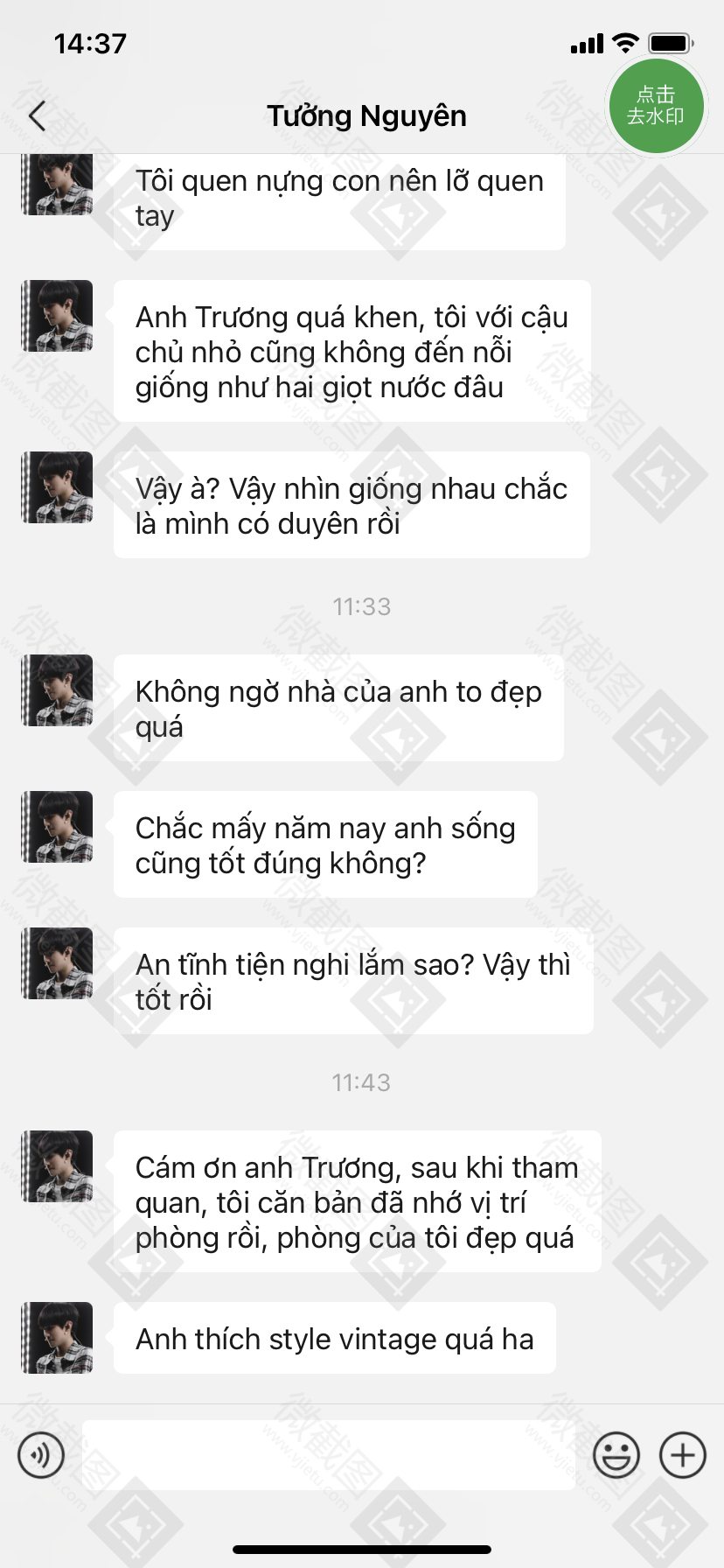Open the plus attachments menu
This screenshot has width=724, height=1568.
[683, 1455]
